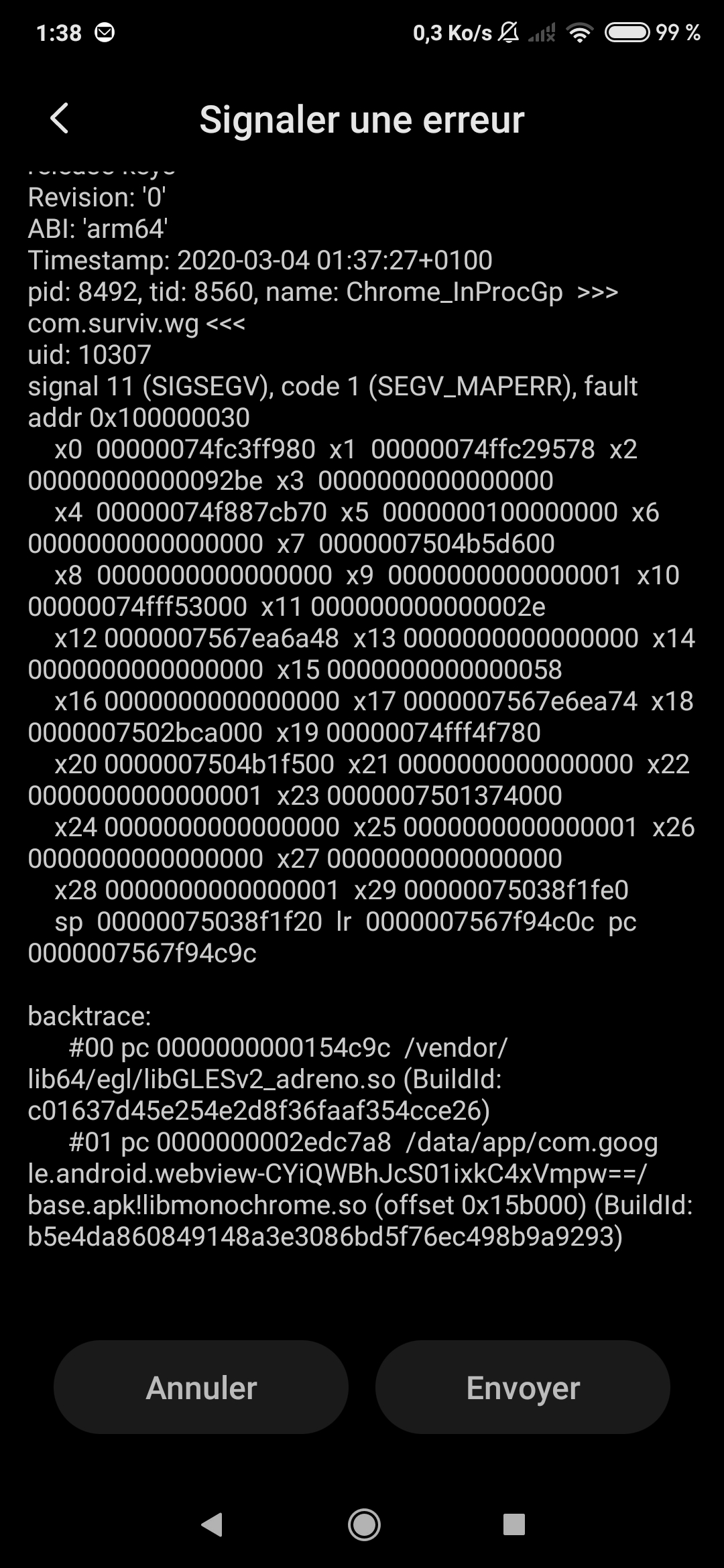
Task: Go back using the header arrow
Action: [x=59, y=119]
